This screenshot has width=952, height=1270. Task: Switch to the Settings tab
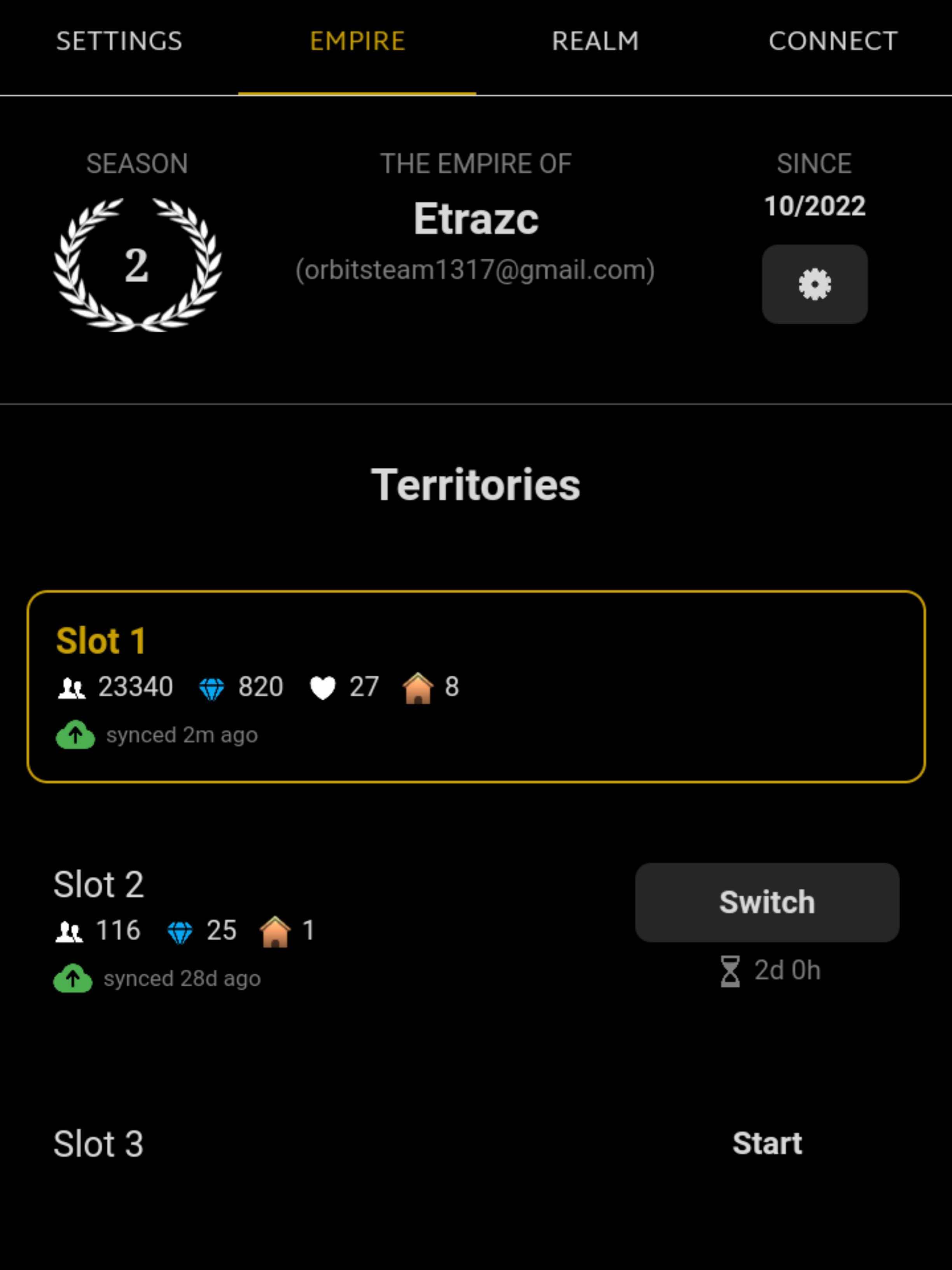pyautogui.click(x=119, y=41)
